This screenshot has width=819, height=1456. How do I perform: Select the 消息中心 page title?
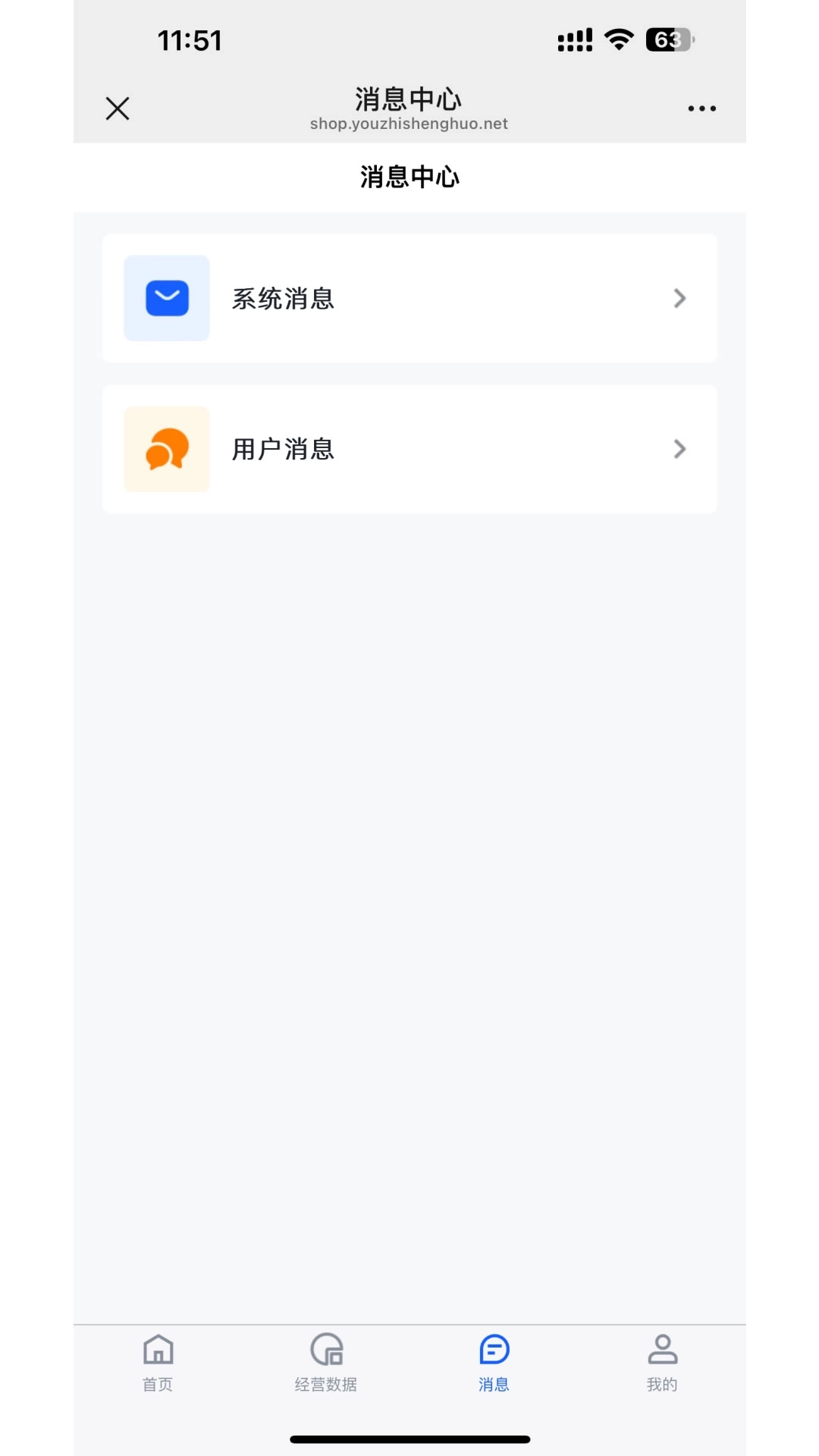409,176
